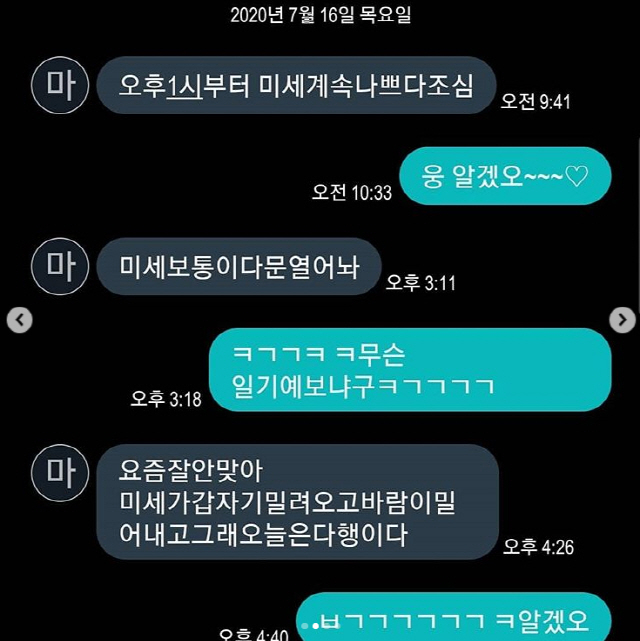
Task: Go back to the previous carousel image
Action: tap(20, 320)
